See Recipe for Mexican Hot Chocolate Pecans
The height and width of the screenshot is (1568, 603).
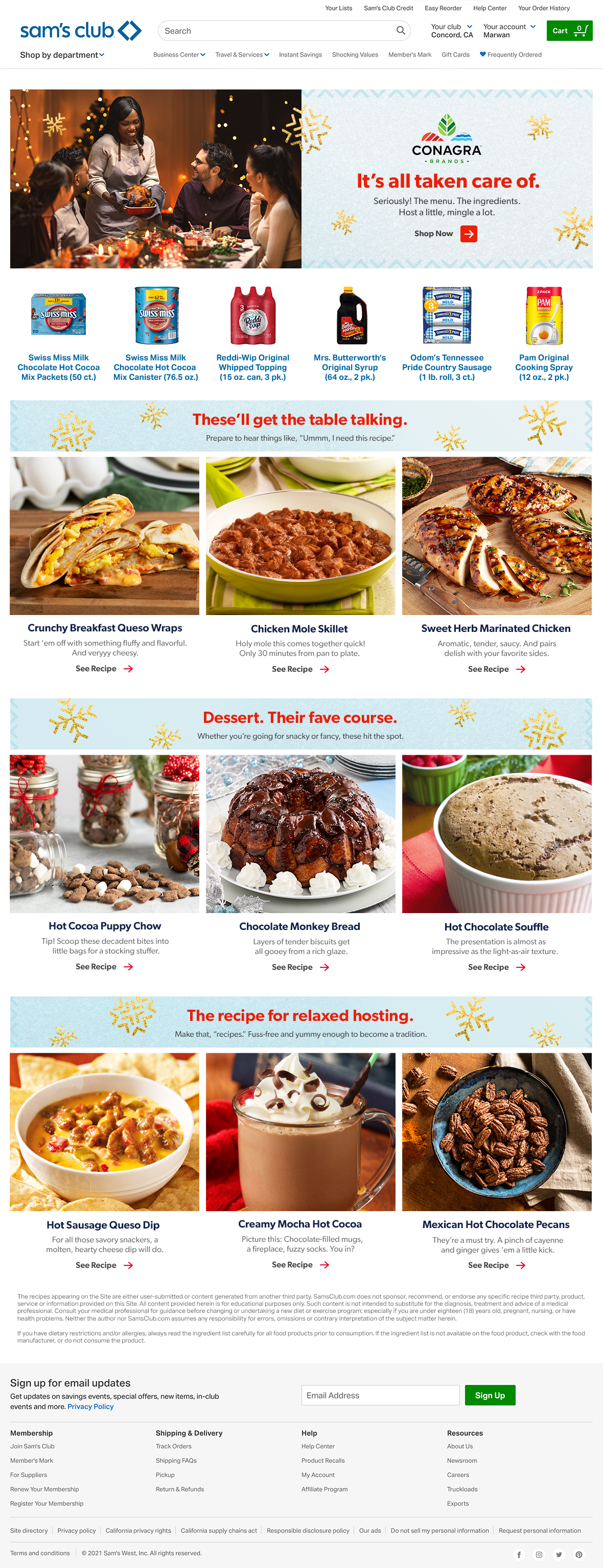tap(496, 1265)
